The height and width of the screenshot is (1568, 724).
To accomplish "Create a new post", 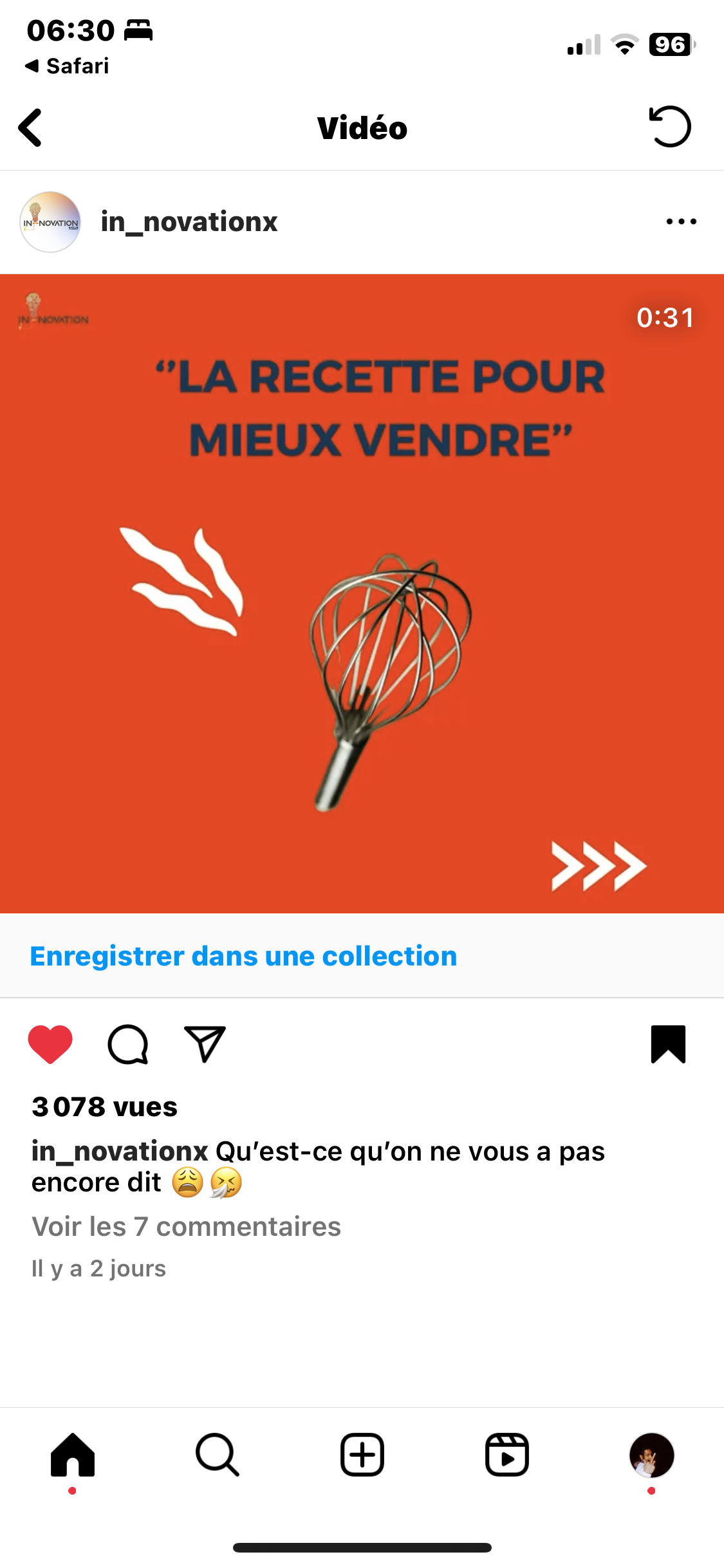I will tap(362, 1455).
